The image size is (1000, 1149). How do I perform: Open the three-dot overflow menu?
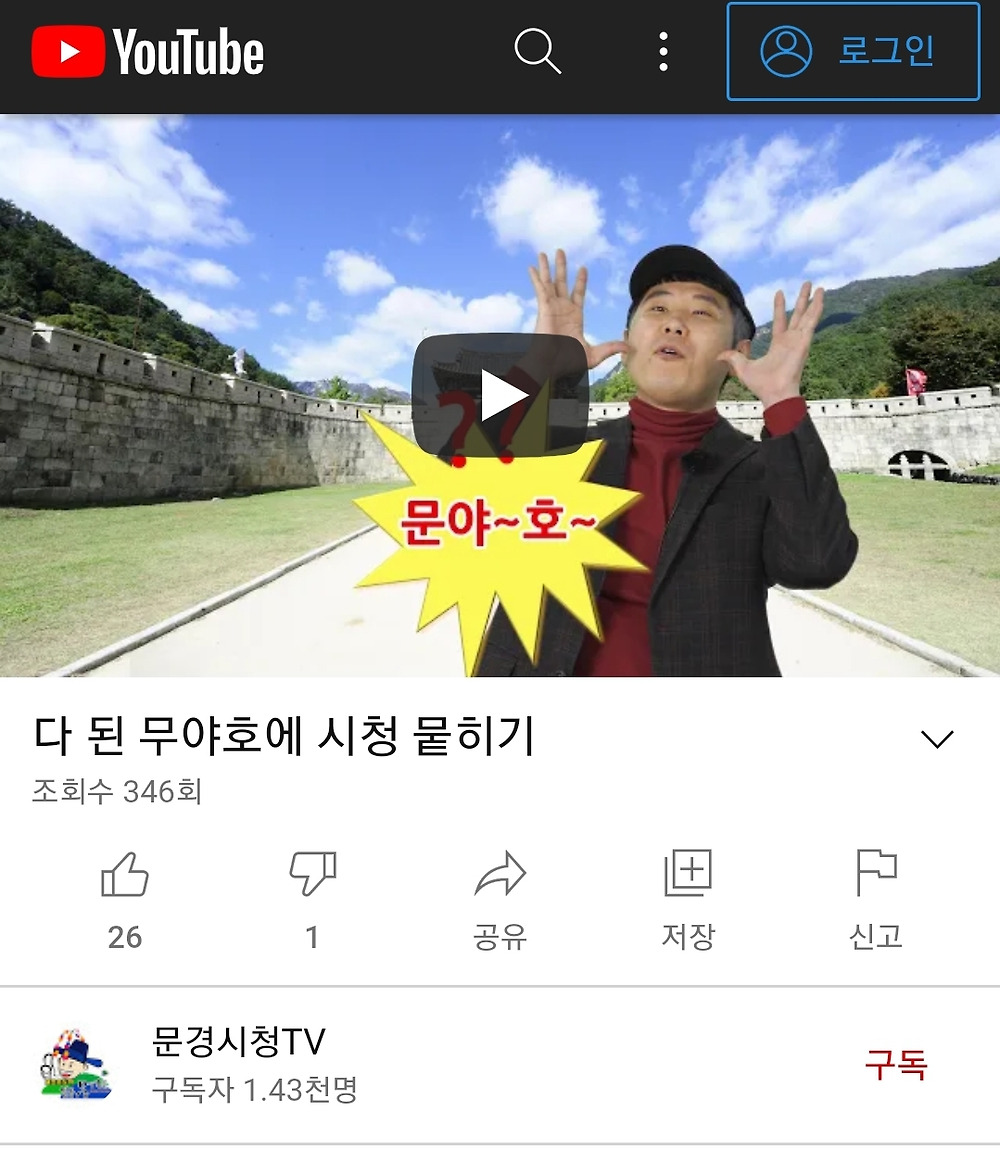pyautogui.click(x=663, y=51)
